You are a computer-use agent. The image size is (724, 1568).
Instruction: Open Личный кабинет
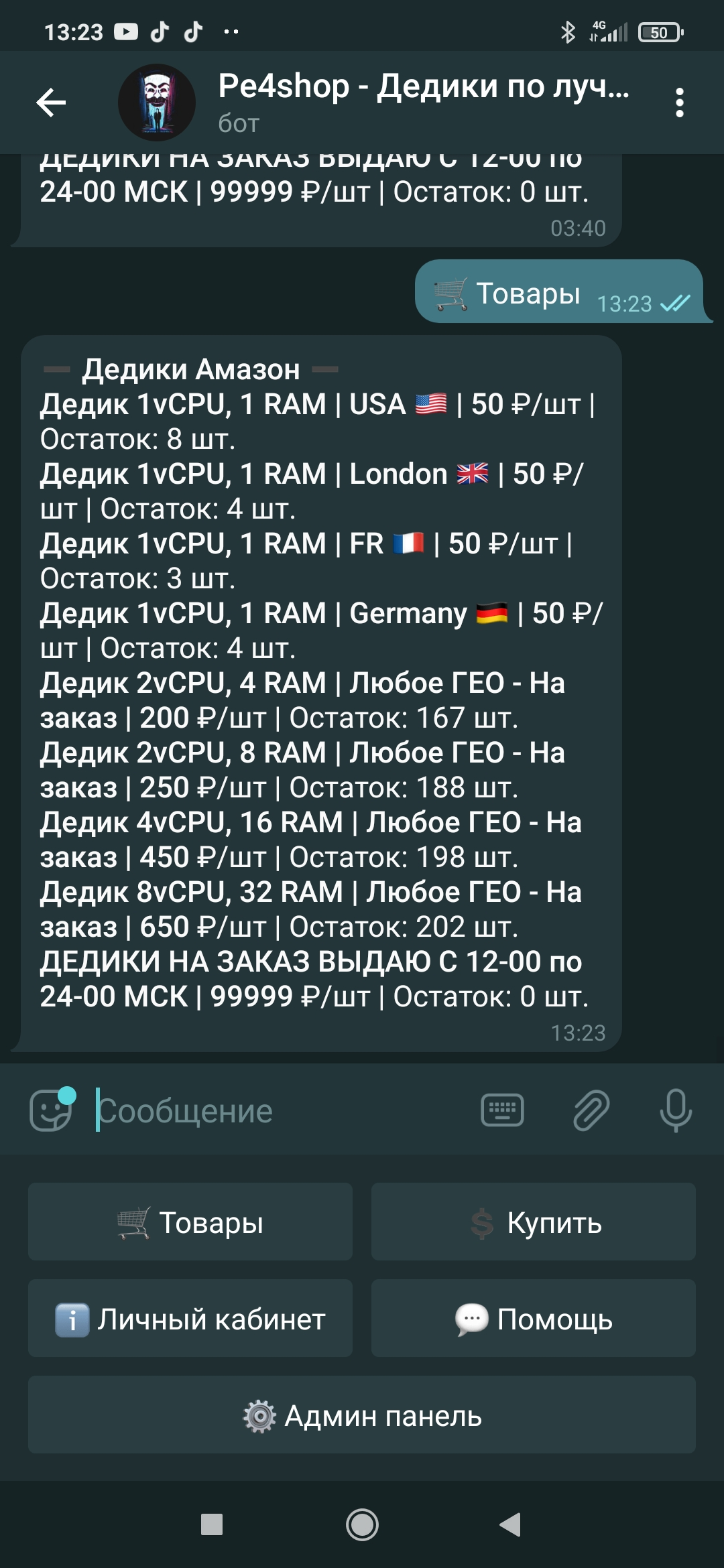[x=190, y=1318]
